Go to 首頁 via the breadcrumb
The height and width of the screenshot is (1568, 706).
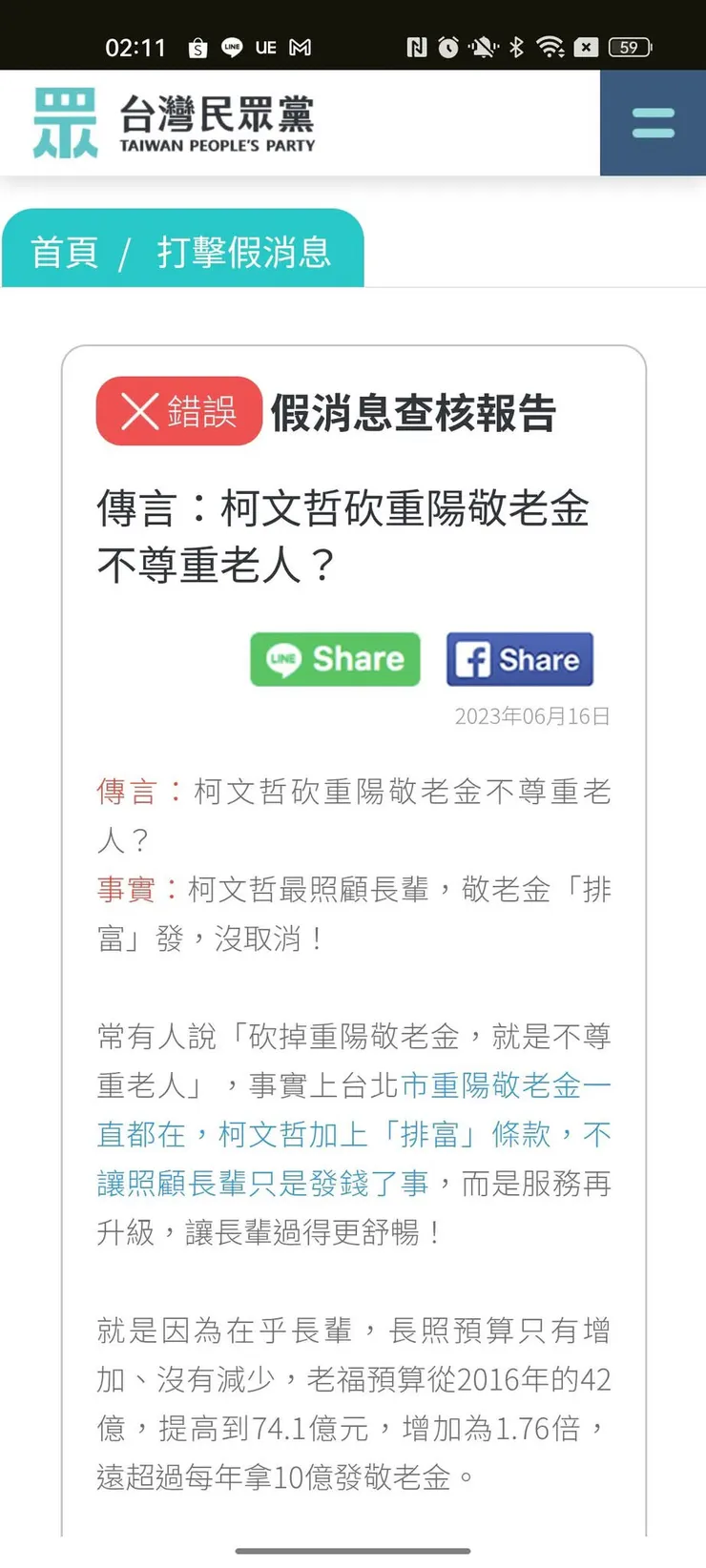pos(61,252)
